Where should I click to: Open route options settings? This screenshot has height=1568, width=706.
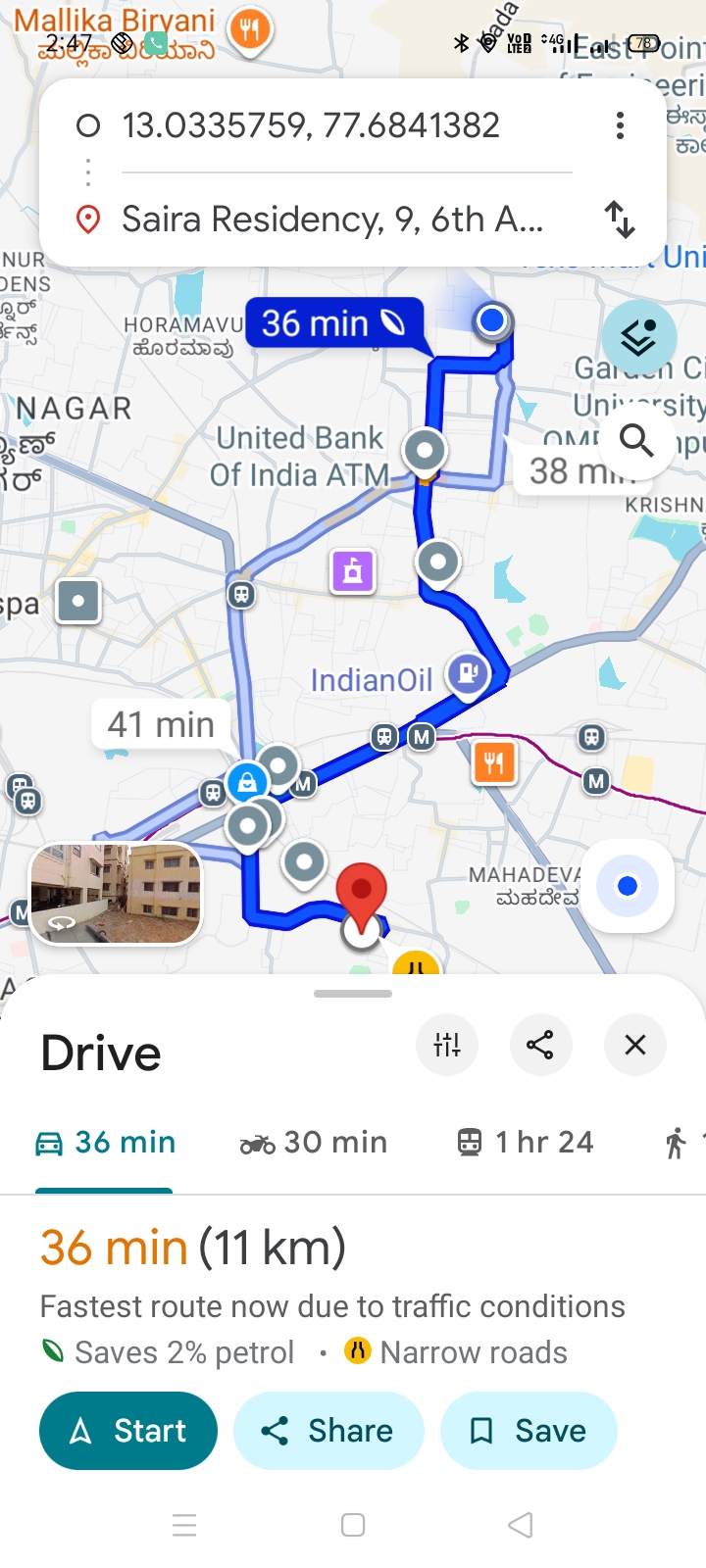pyautogui.click(x=447, y=1045)
